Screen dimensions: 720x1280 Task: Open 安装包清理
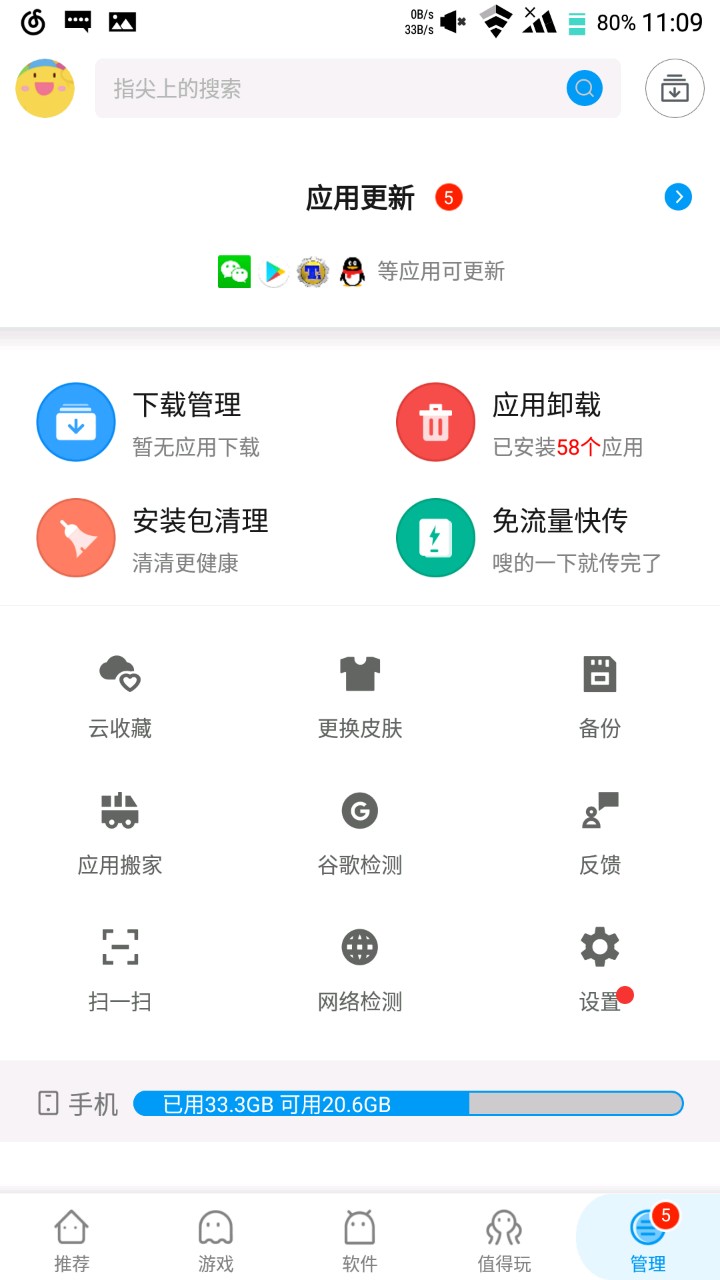pos(180,538)
